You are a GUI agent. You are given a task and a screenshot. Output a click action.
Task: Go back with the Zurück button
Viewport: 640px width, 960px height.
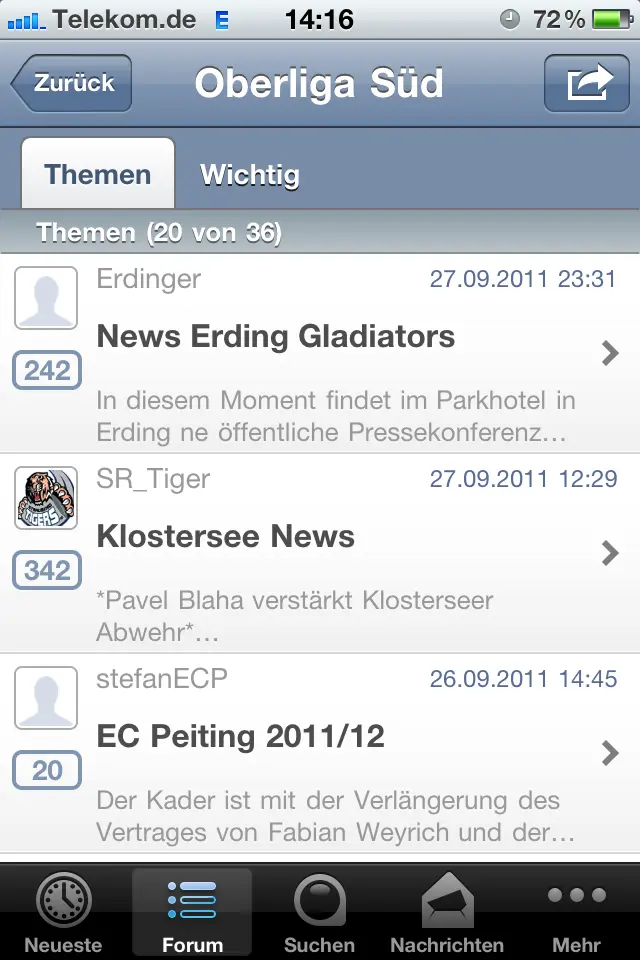[x=72, y=83]
